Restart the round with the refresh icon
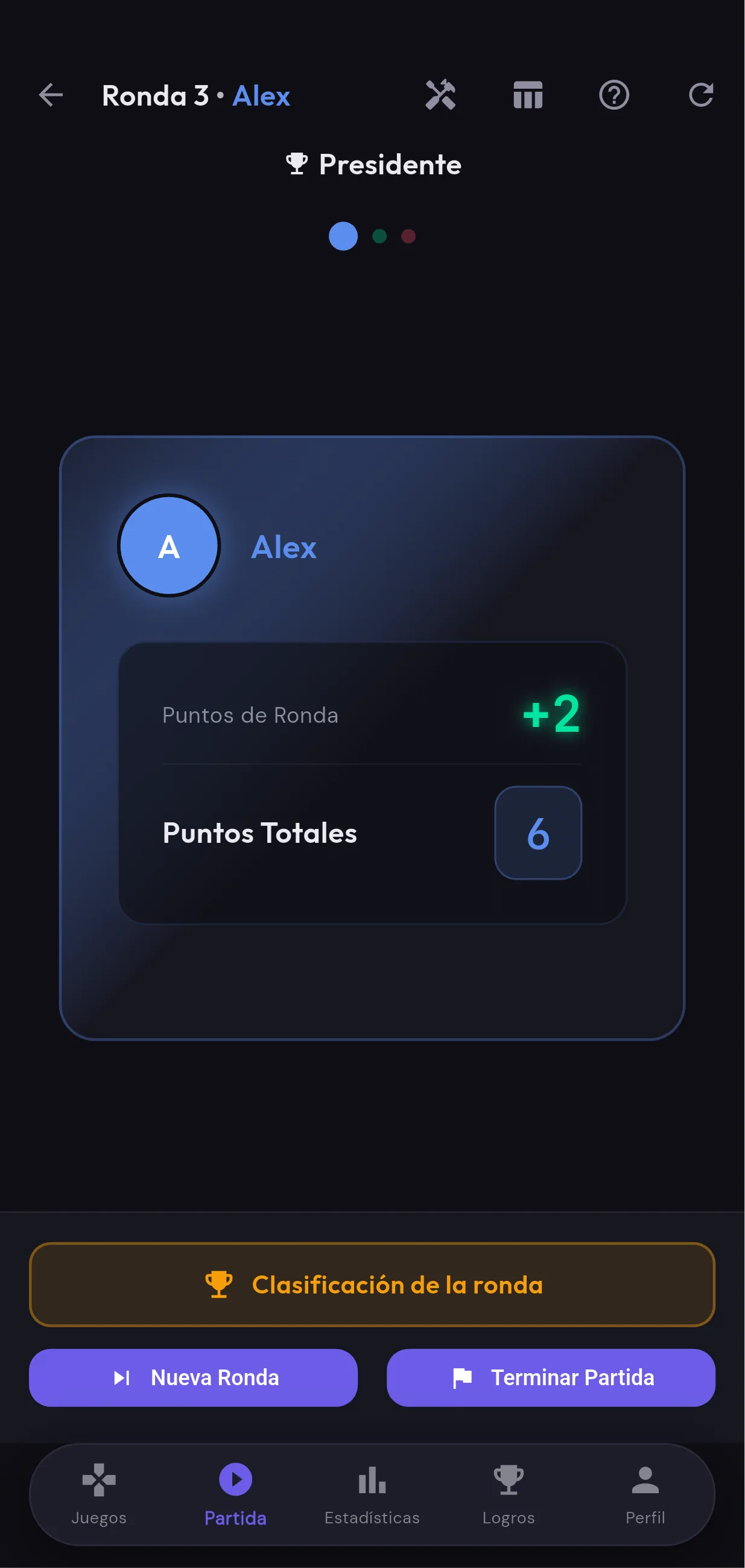This screenshot has width=745, height=1568. tap(701, 95)
